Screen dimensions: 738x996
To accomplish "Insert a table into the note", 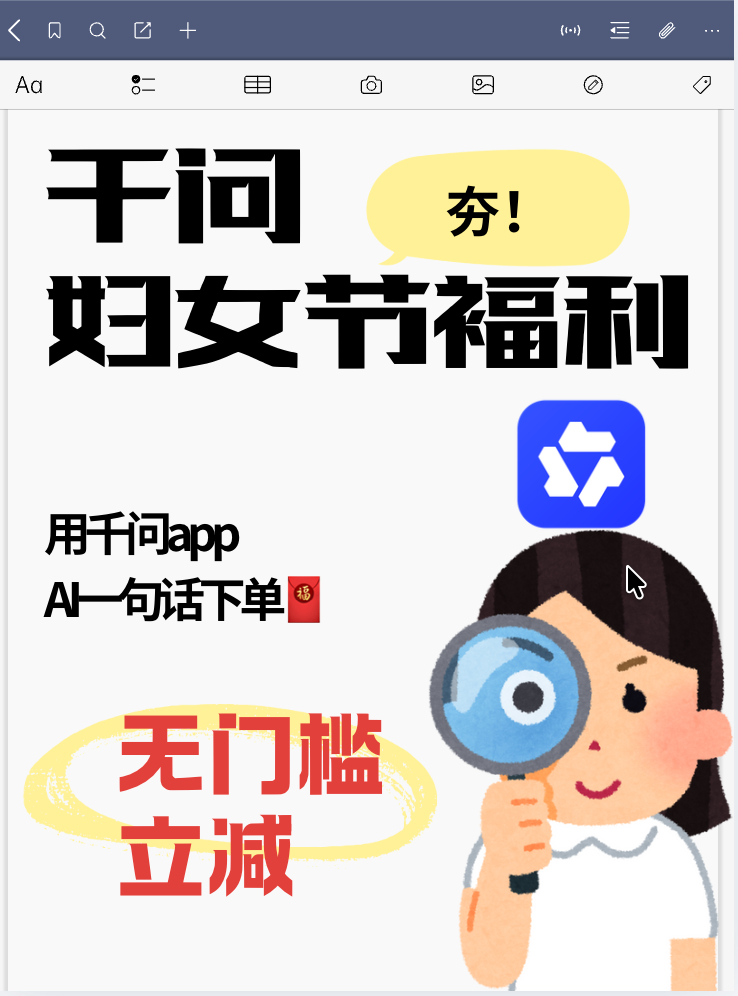I will pos(257,85).
